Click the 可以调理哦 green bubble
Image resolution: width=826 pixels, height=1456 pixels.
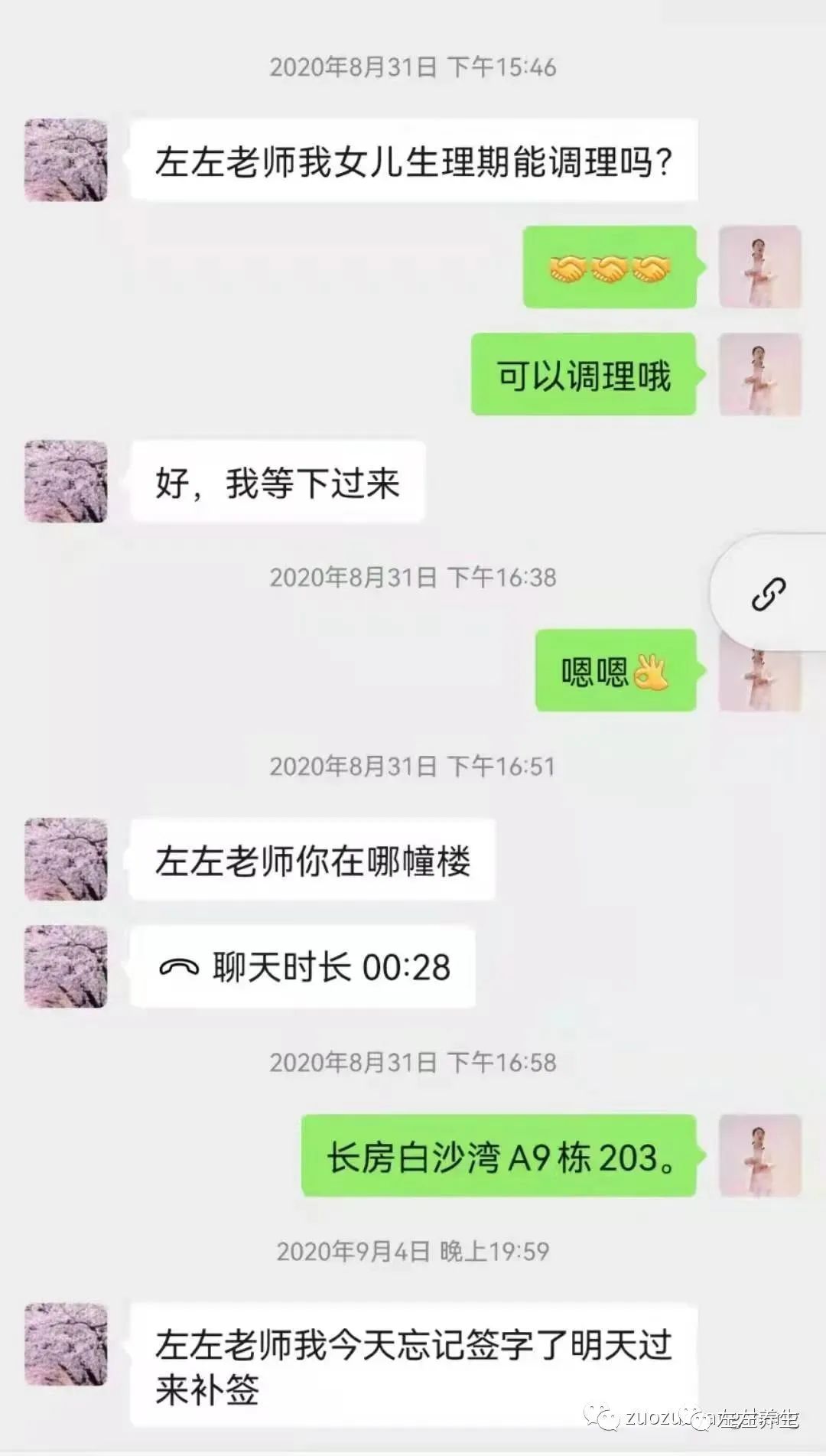[585, 373]
